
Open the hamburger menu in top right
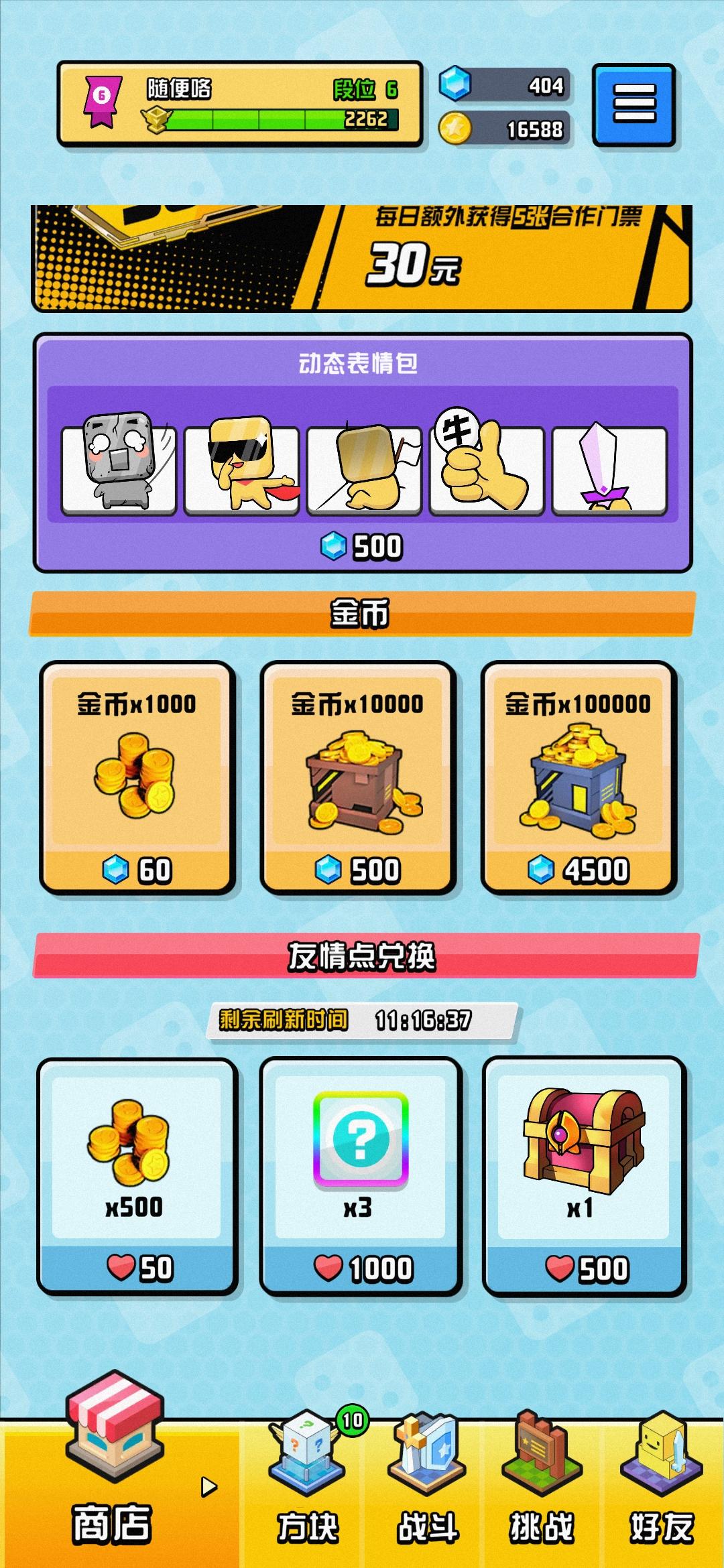point(633,104)
